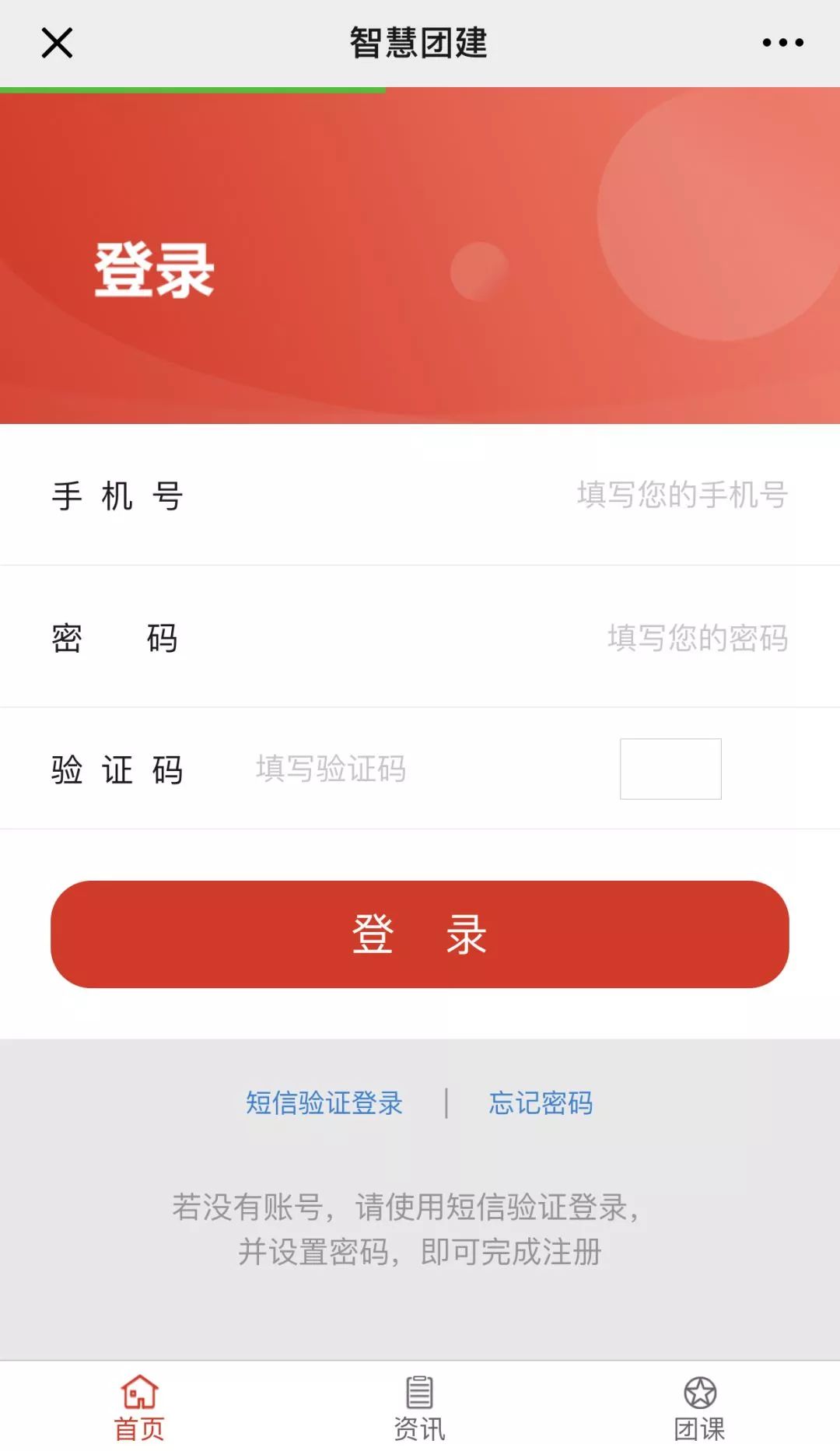Click the 智慧团建 title text
This screenshot has width=840, height=1451.
click(x=420, y=44)
